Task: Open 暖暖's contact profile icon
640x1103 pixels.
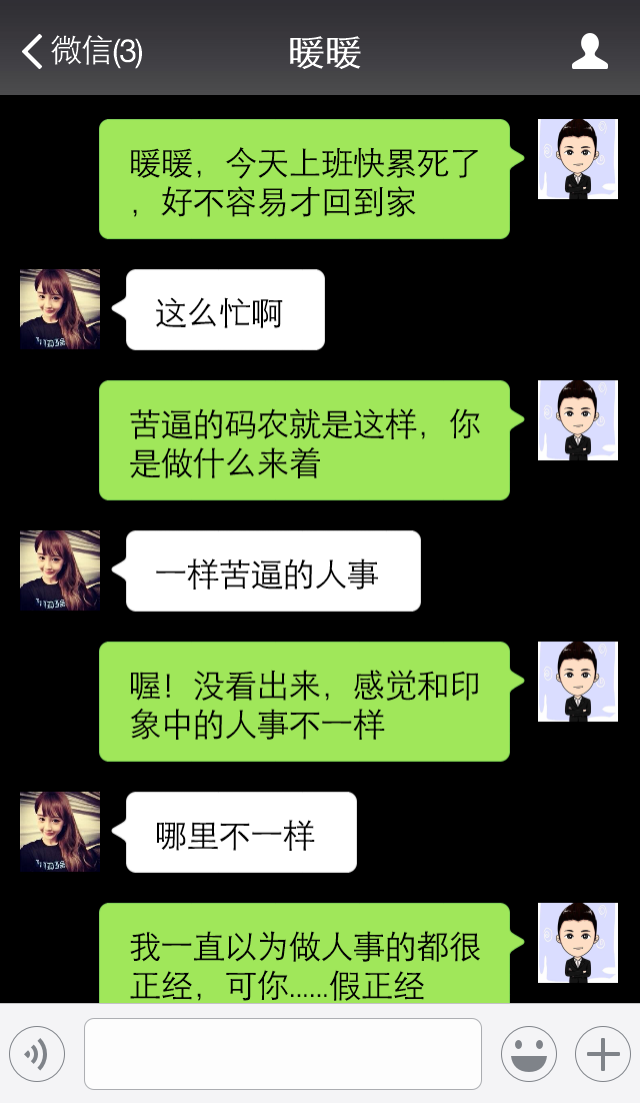Action: point(589,51)
